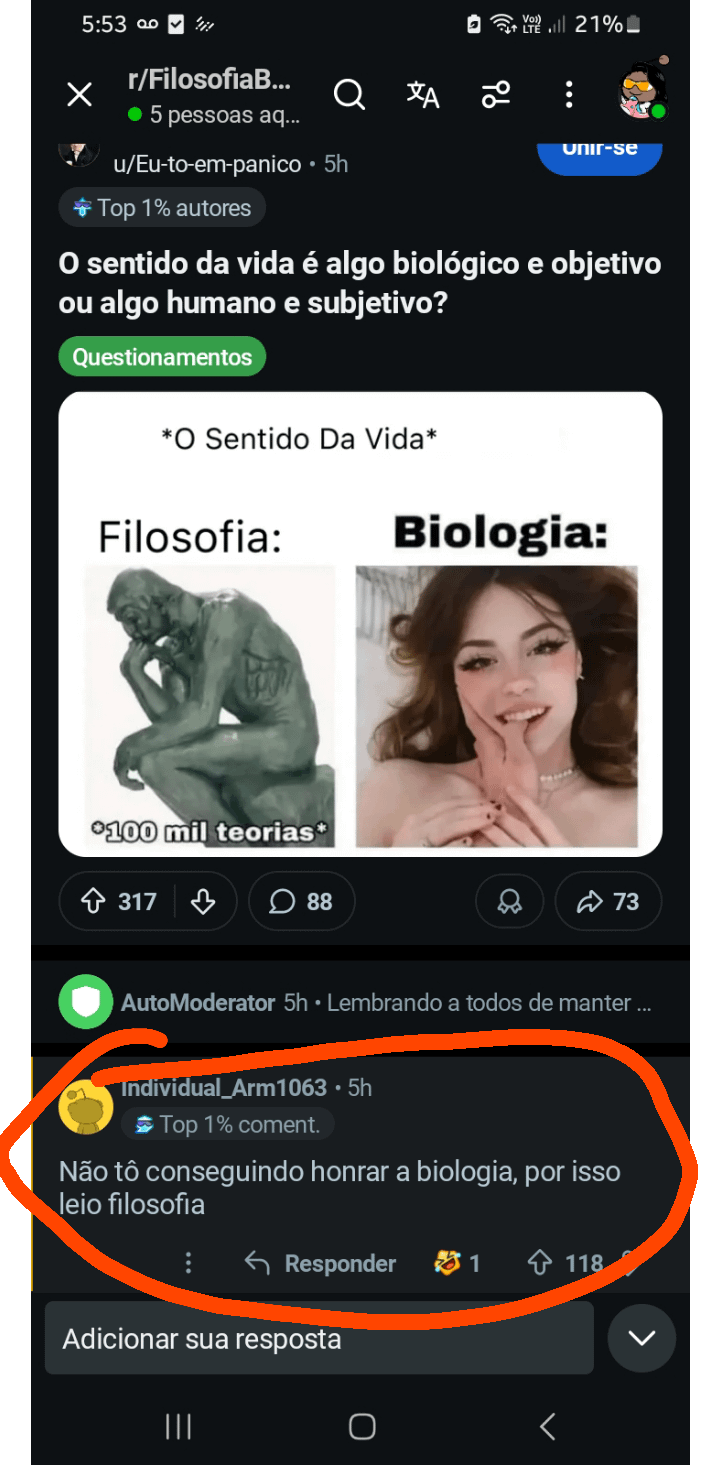Upvote the post with 317 votes

point(94,902)
